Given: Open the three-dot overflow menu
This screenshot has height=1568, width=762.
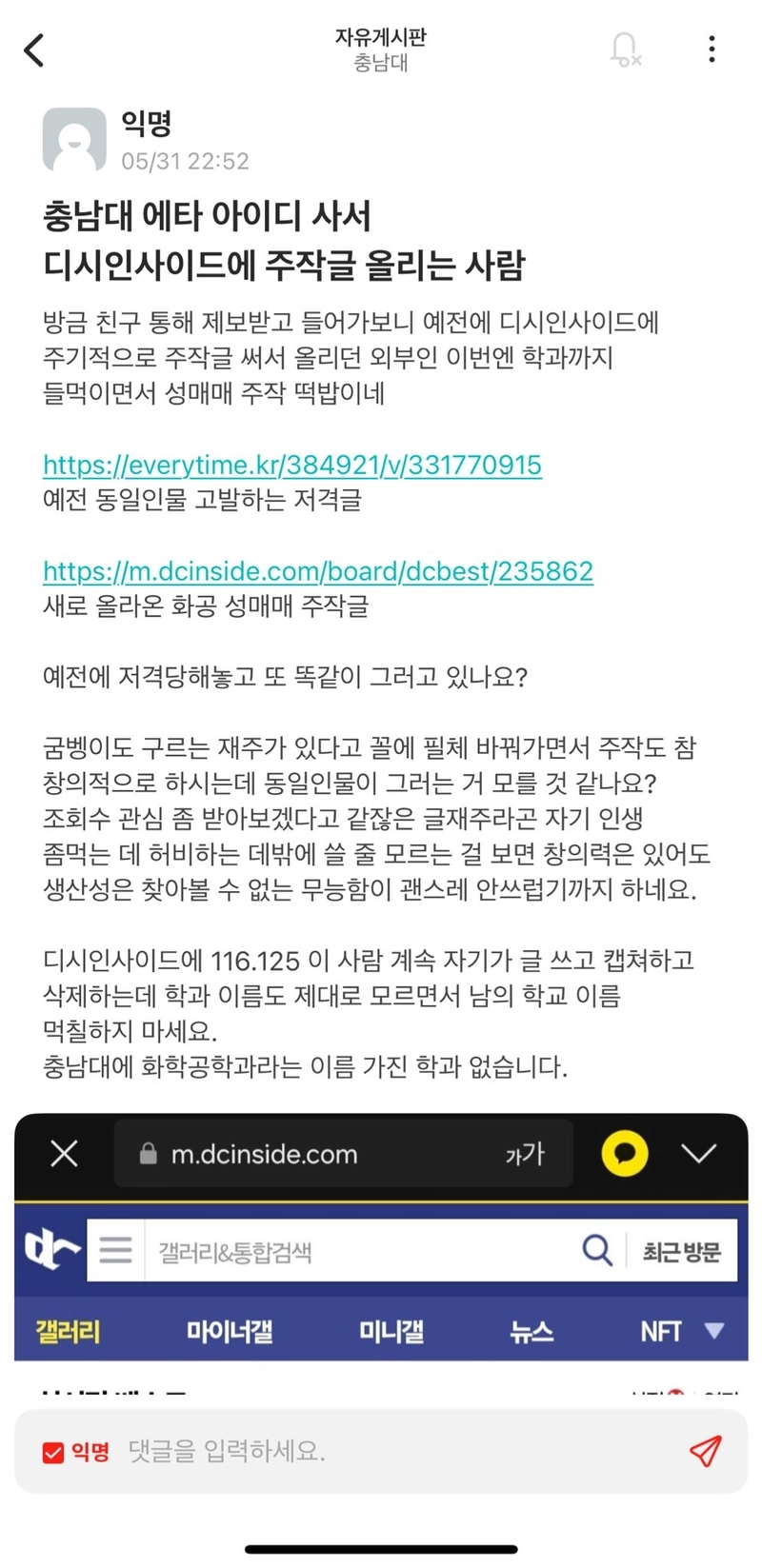Looking at the screenshot, I should tap(712, 49).
